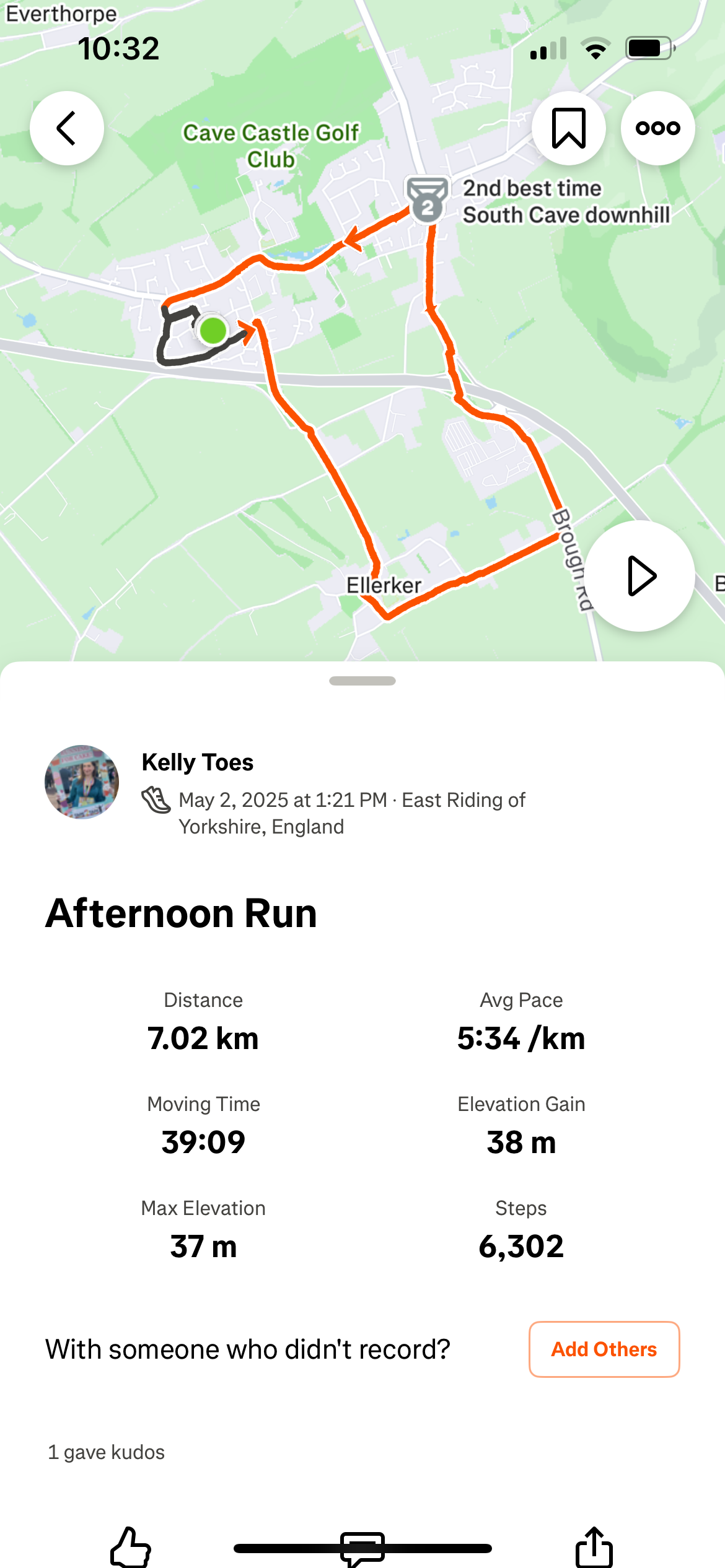725x1568 pixels.
Task: Share this Afternoon Run activity
Action: coord(594,1546)
